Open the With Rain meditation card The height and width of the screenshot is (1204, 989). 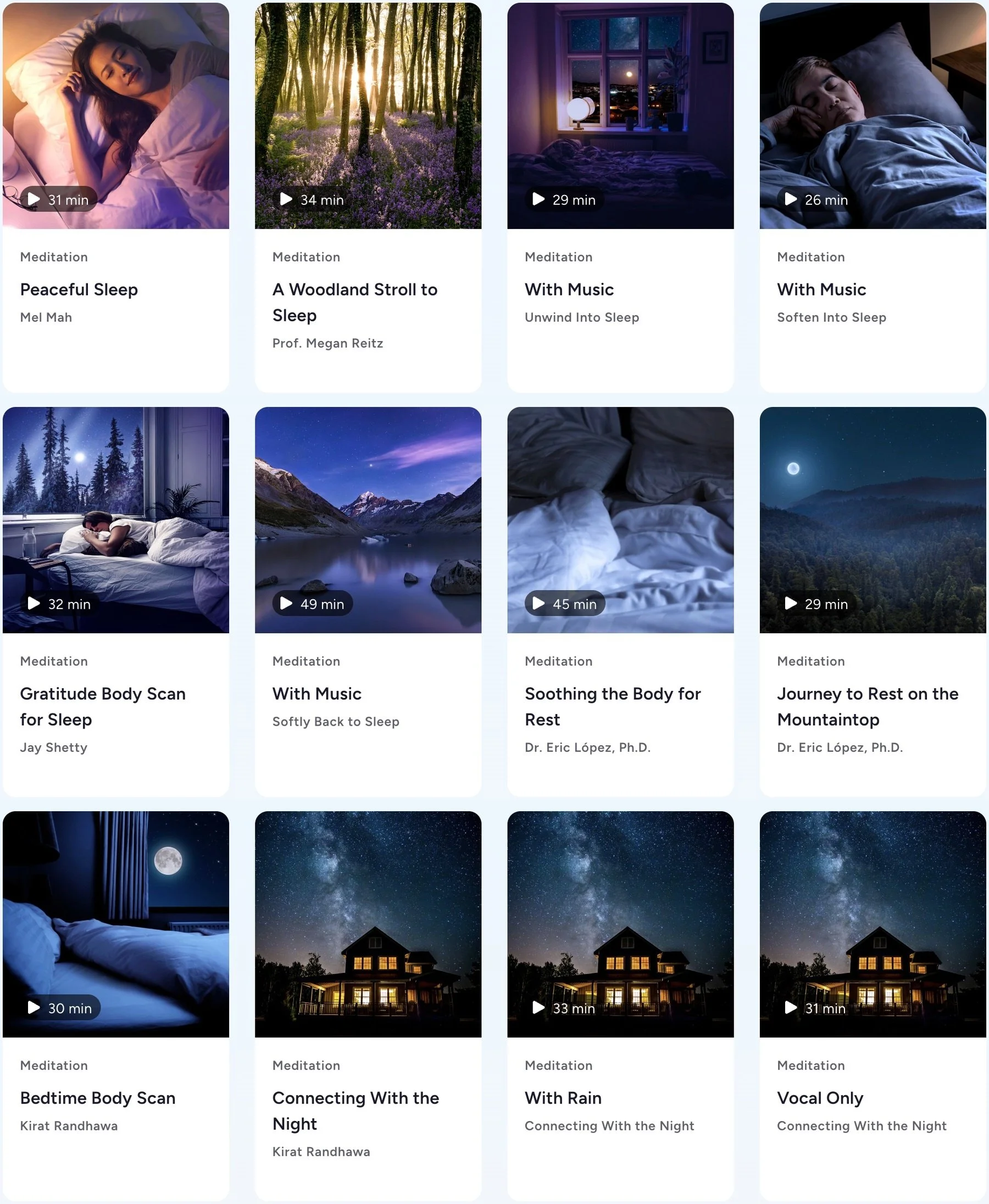(x=620, y=1006)
